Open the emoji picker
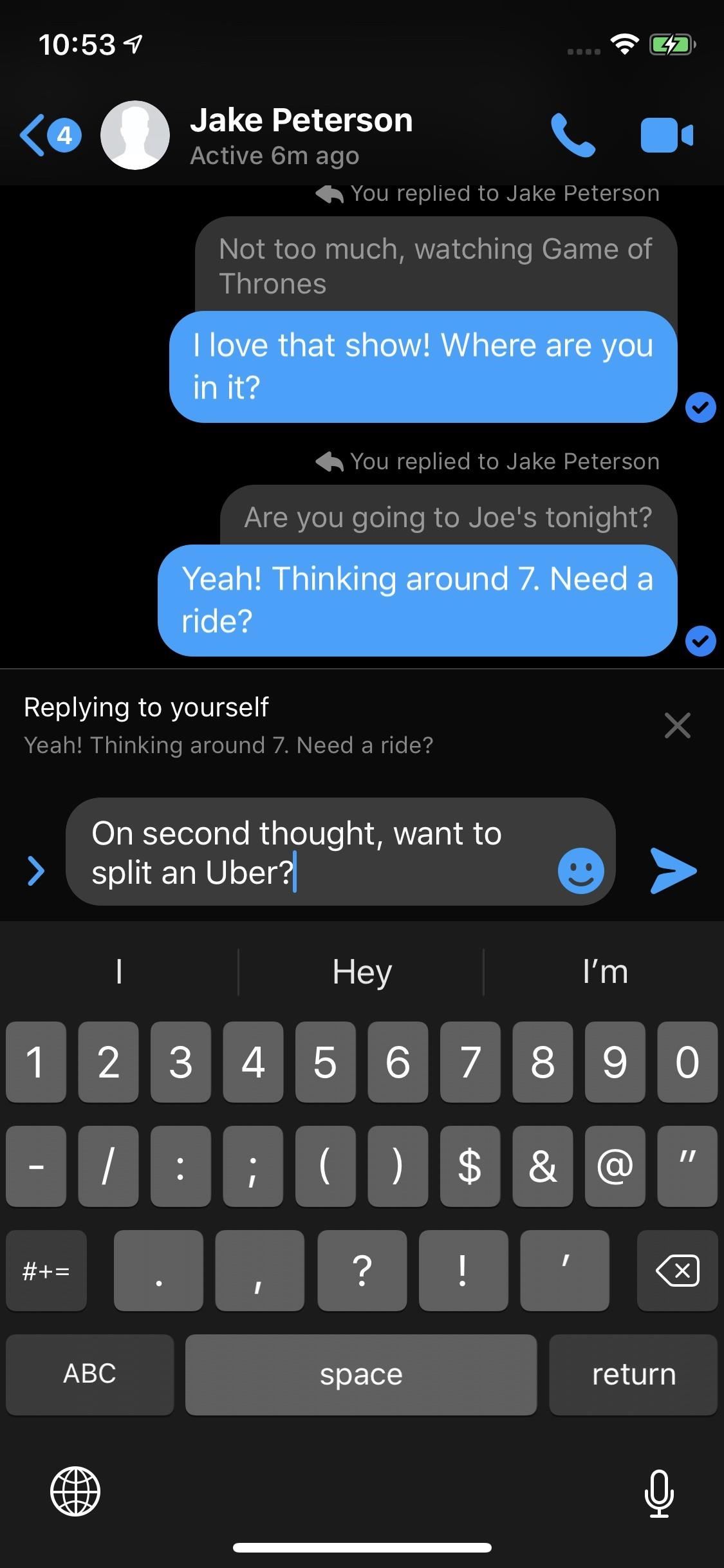Screen dimensions: 724x1568 click(x=580, y=871)
